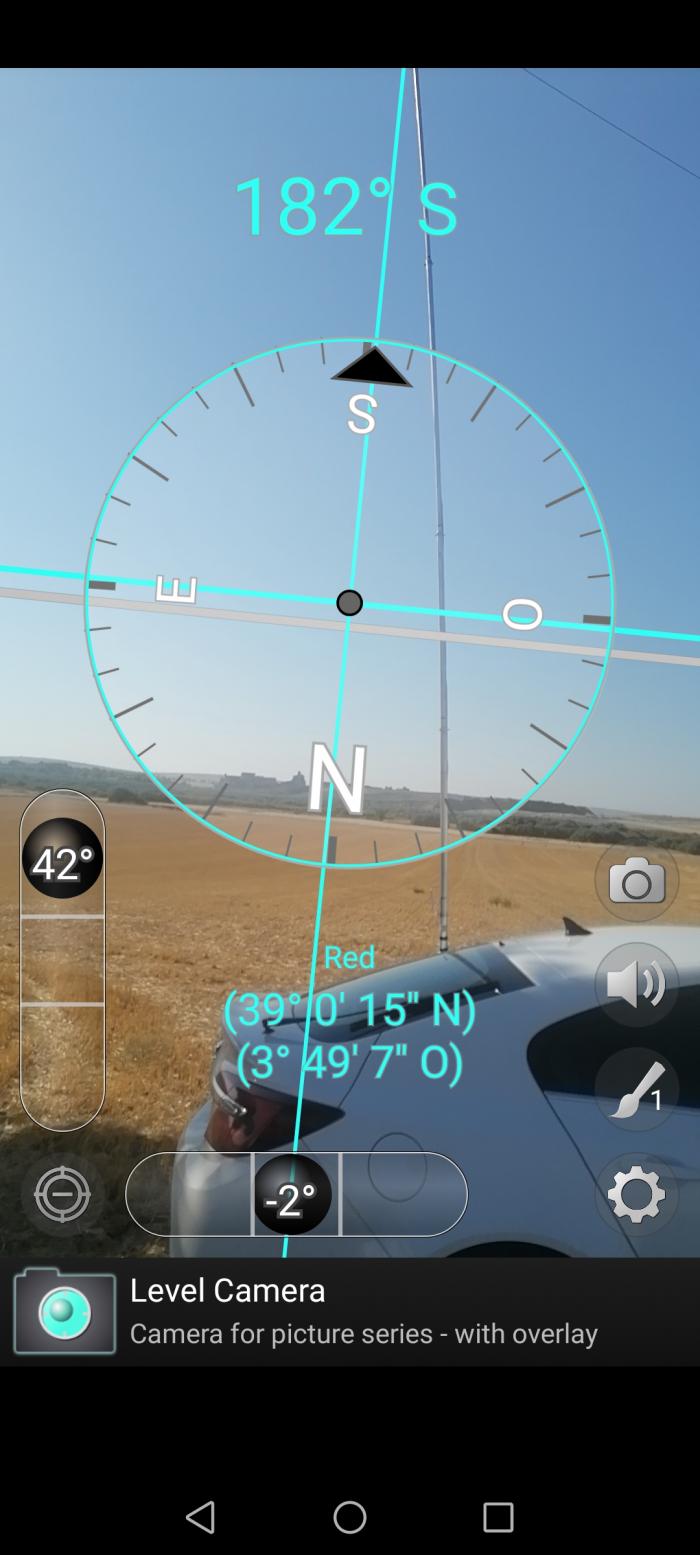Open the brush style selector
The image size is (700, 1555).
click(637, 1089)
